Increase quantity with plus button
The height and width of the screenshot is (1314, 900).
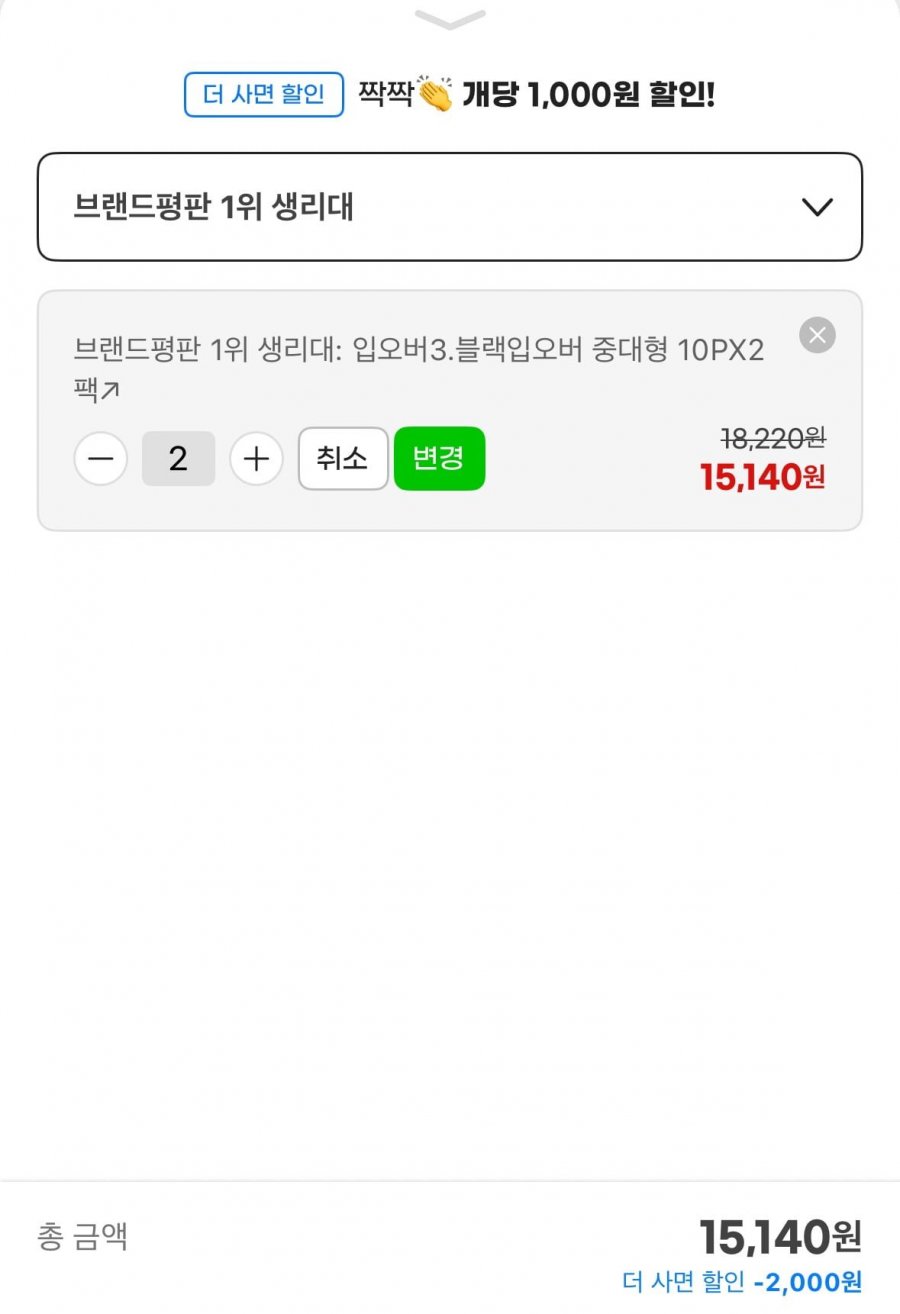coord(257,459)
